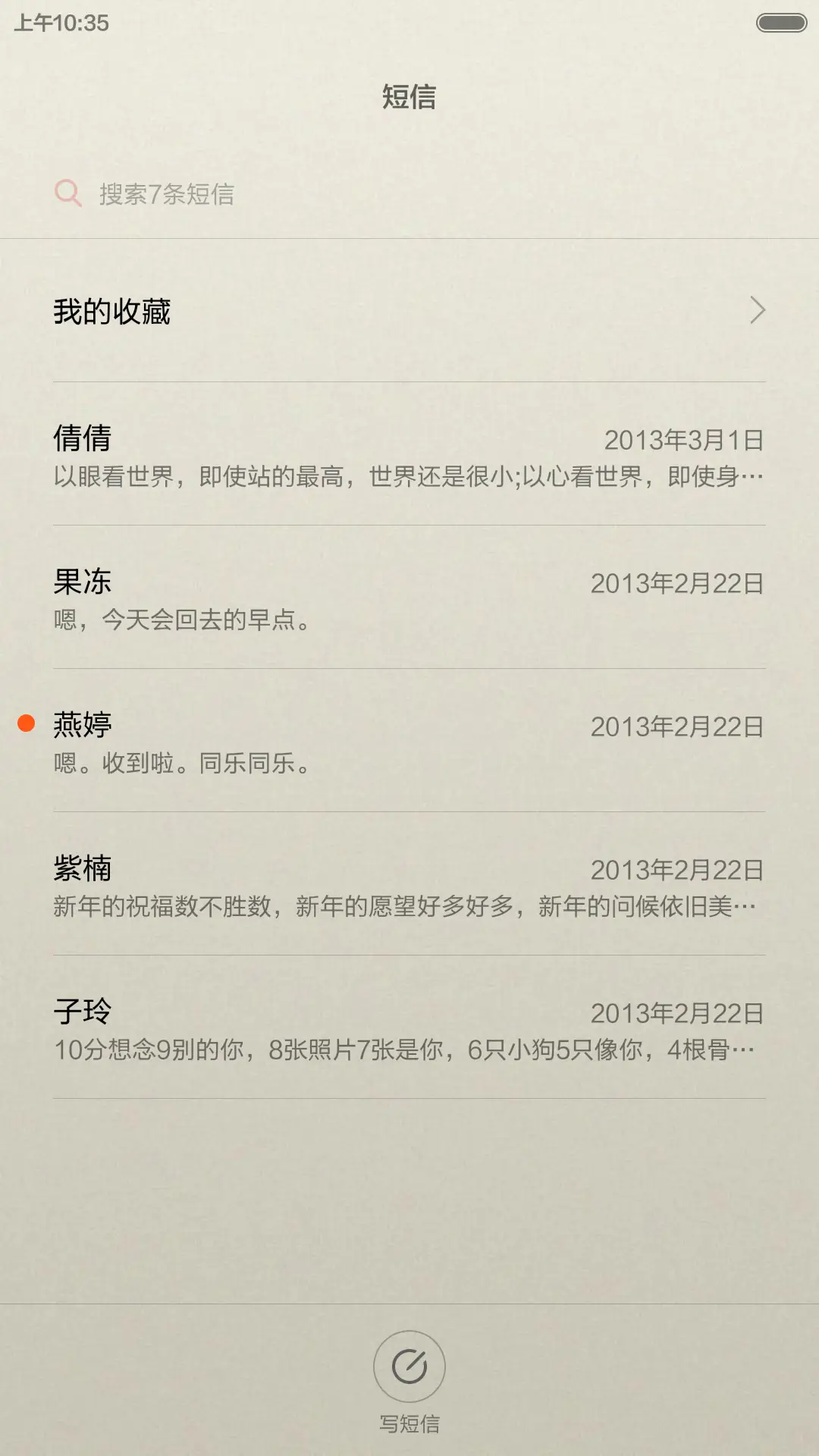Tap the red search icon in search bar
The width and height of the screenshot is (819, 1456).
tap(68, 193)
